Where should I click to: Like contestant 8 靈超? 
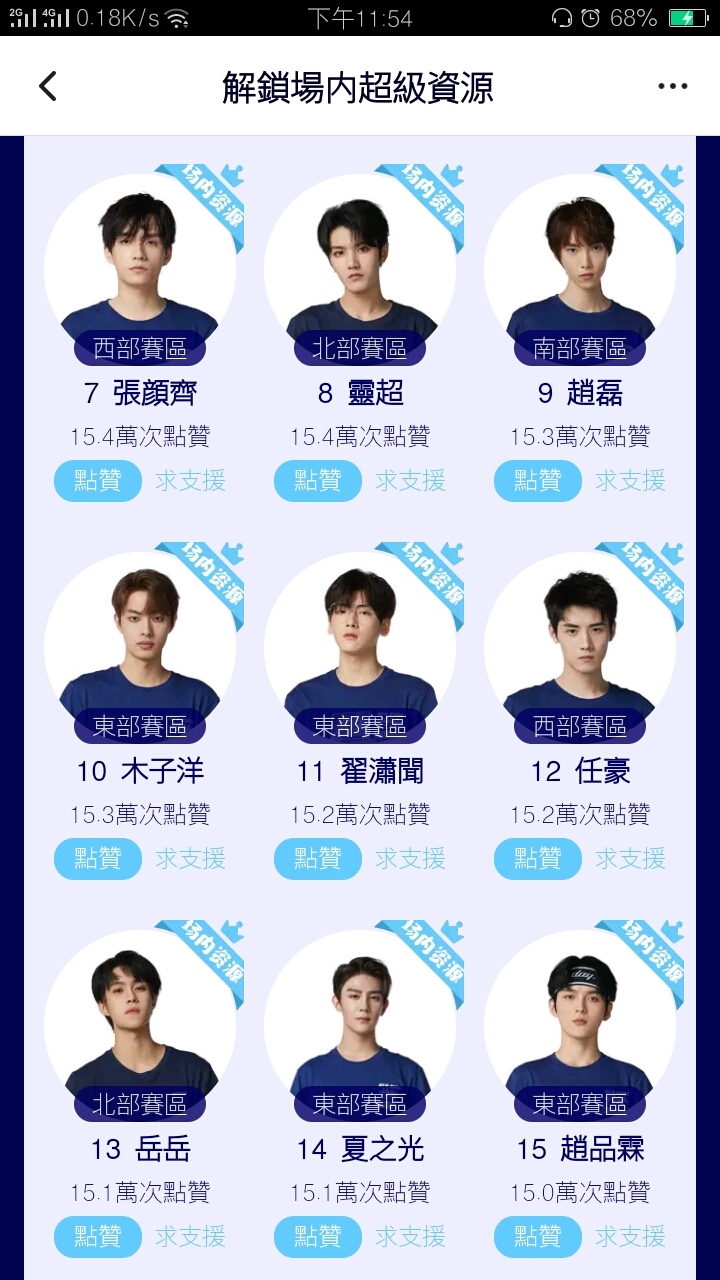tap(318, 481)
